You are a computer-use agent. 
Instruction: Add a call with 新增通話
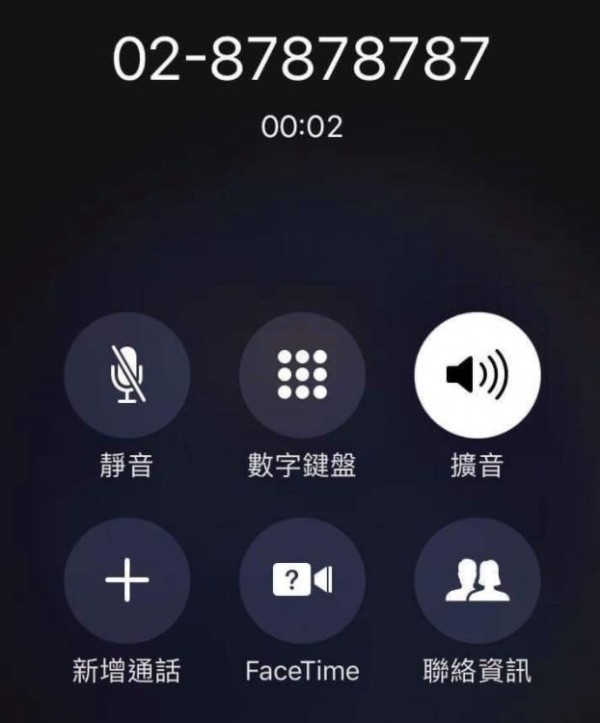coord(127,581)
